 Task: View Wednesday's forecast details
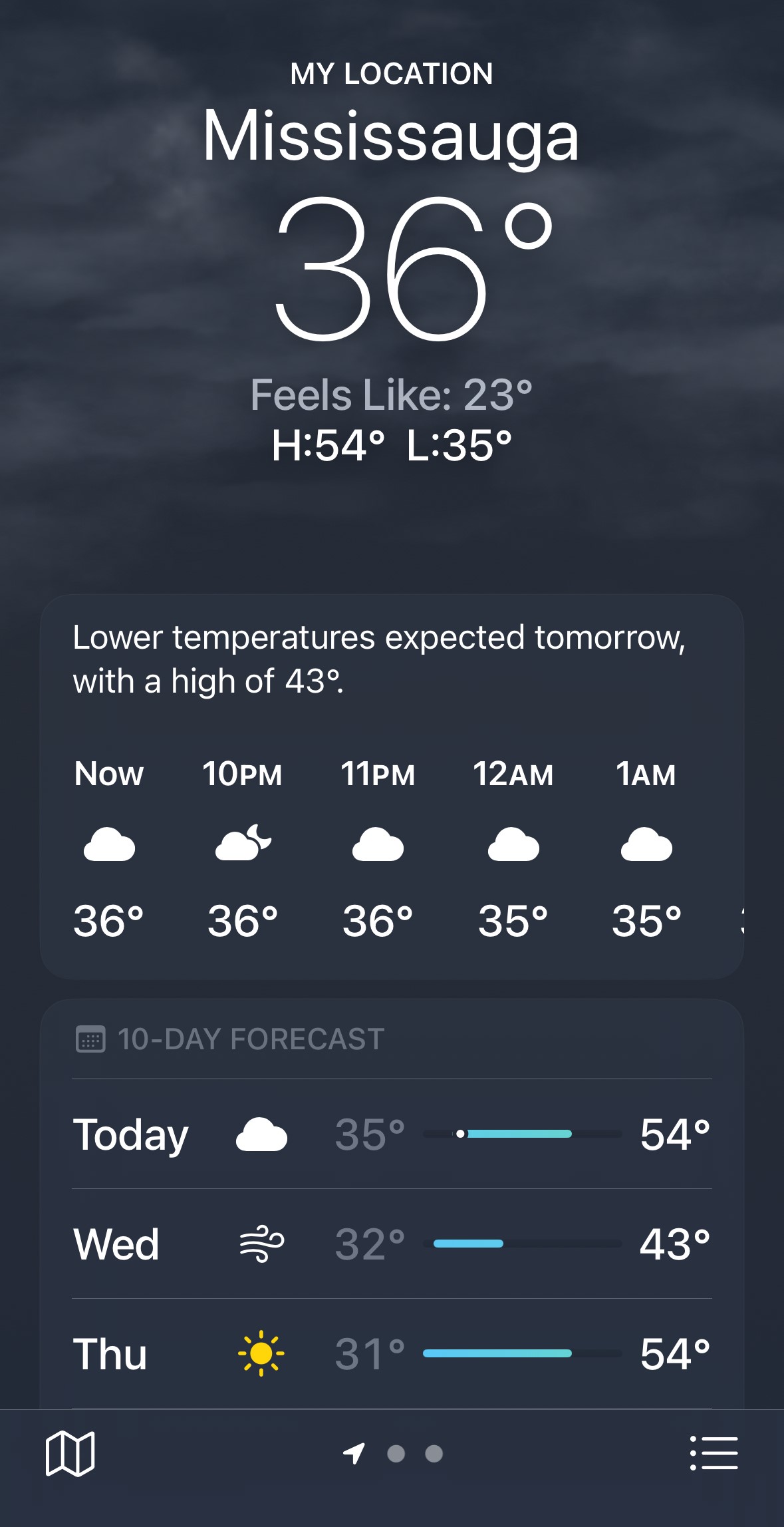[x=392, y=1244]
